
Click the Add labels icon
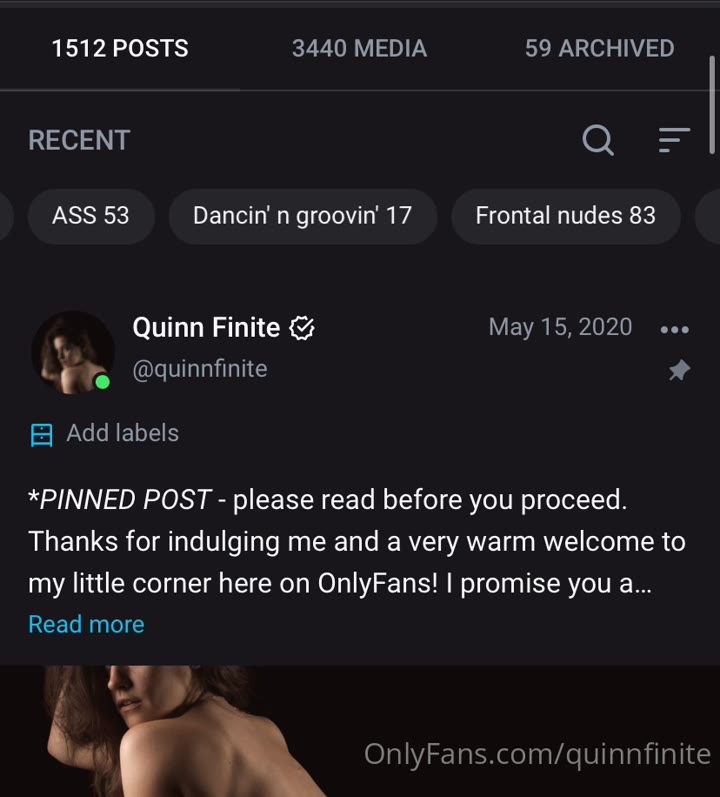(41, 434)
